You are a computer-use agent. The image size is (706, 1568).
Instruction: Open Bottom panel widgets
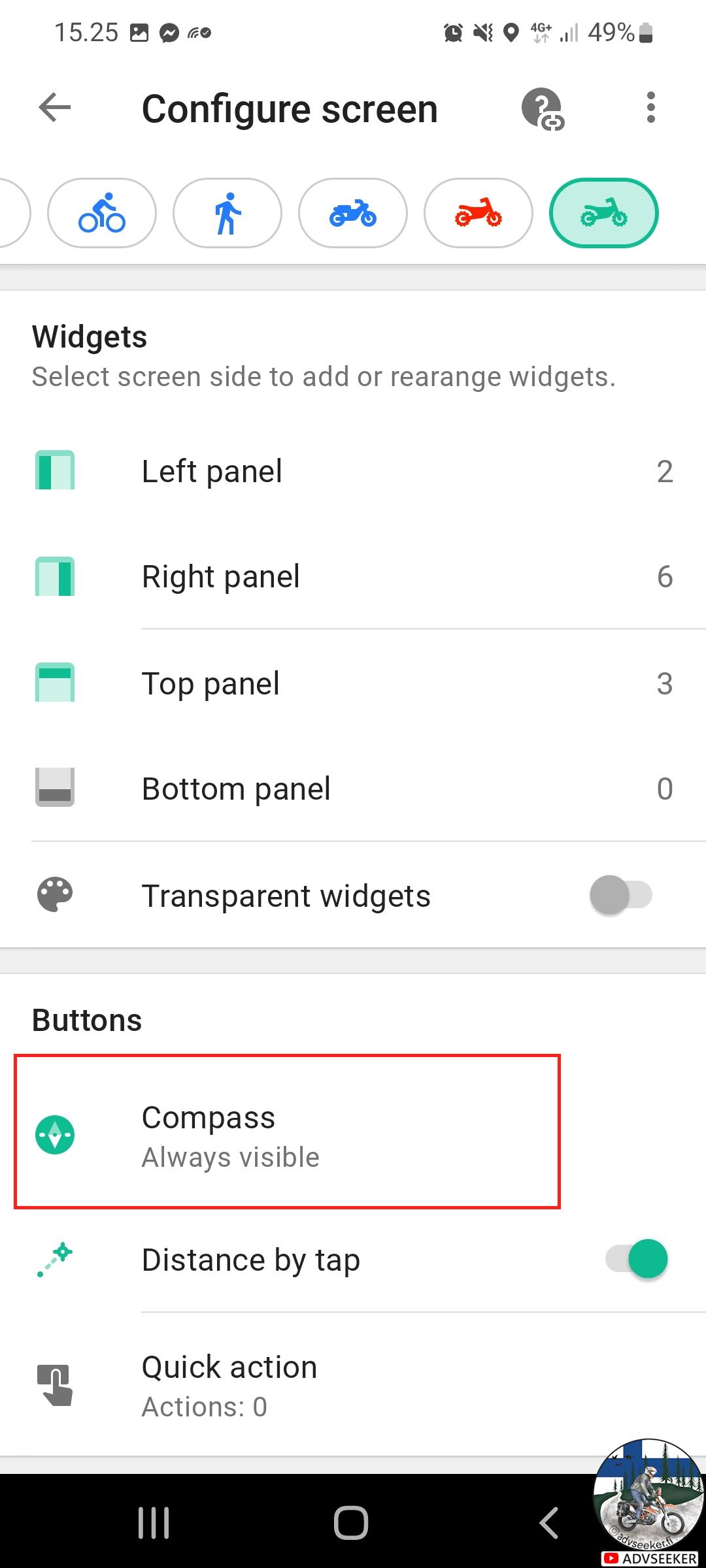coord(353,789)
